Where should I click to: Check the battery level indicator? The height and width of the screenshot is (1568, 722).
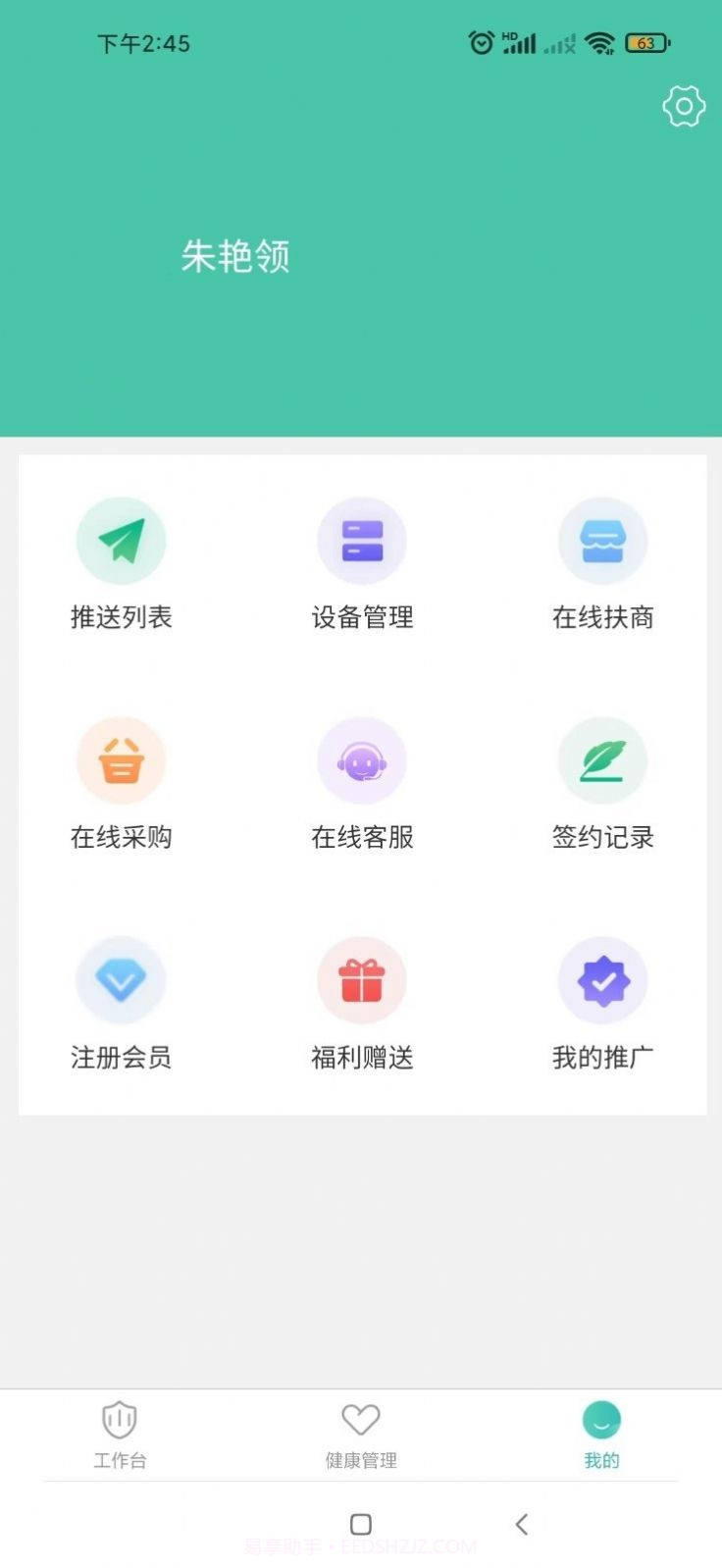pyautogui.click(x=646, y=43)
